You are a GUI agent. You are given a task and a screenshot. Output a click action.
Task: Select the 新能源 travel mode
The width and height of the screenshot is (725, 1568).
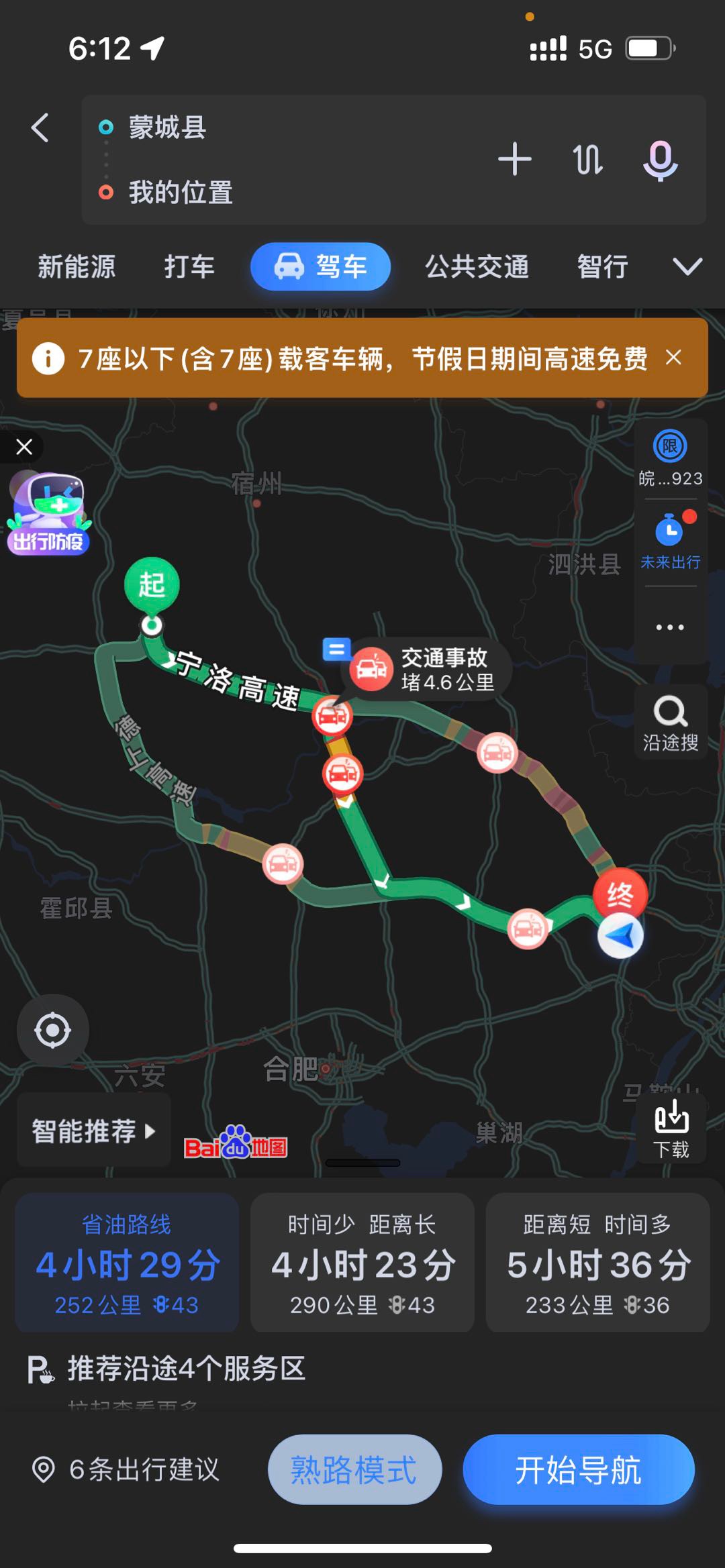pyautogui.click(x=77, y=266)
